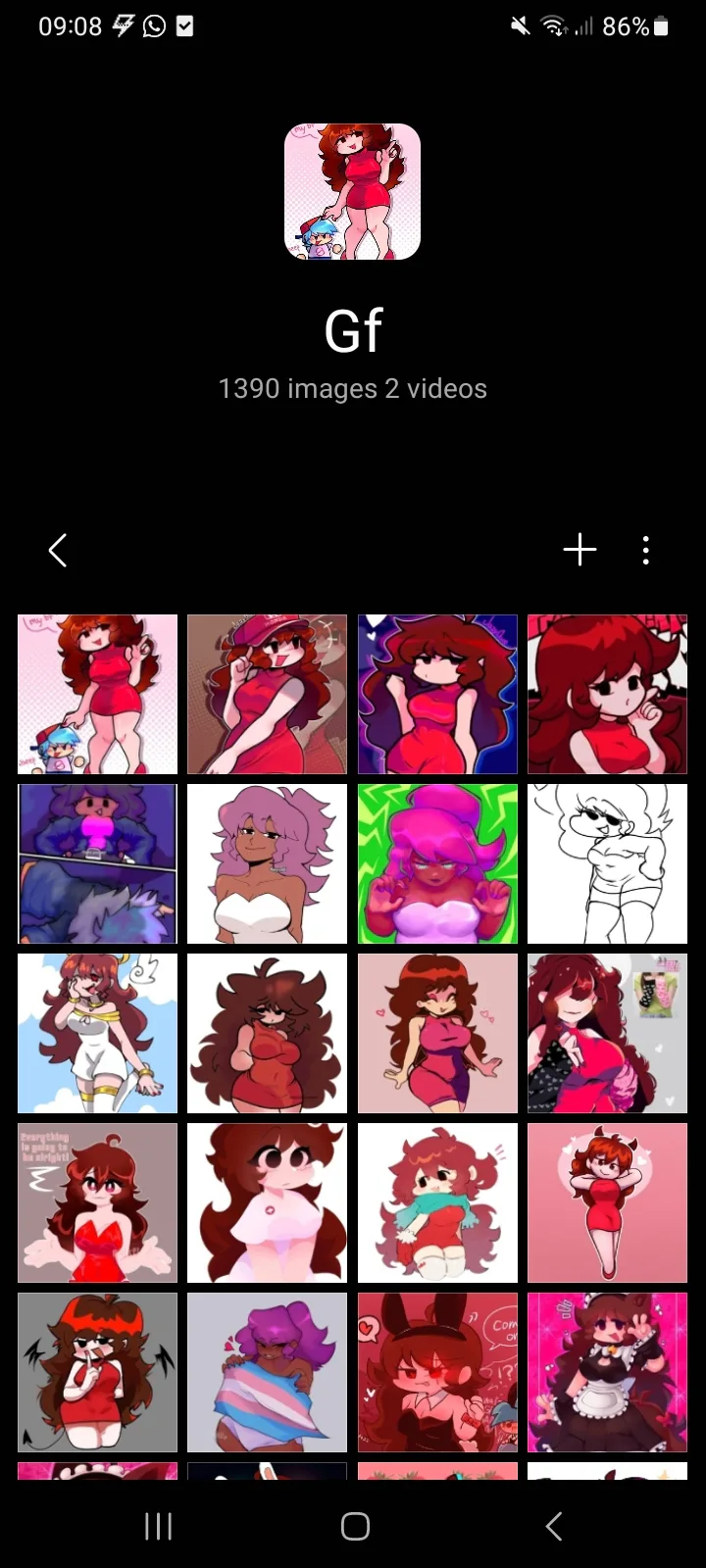Open the picture with teal scarf

437,1202
